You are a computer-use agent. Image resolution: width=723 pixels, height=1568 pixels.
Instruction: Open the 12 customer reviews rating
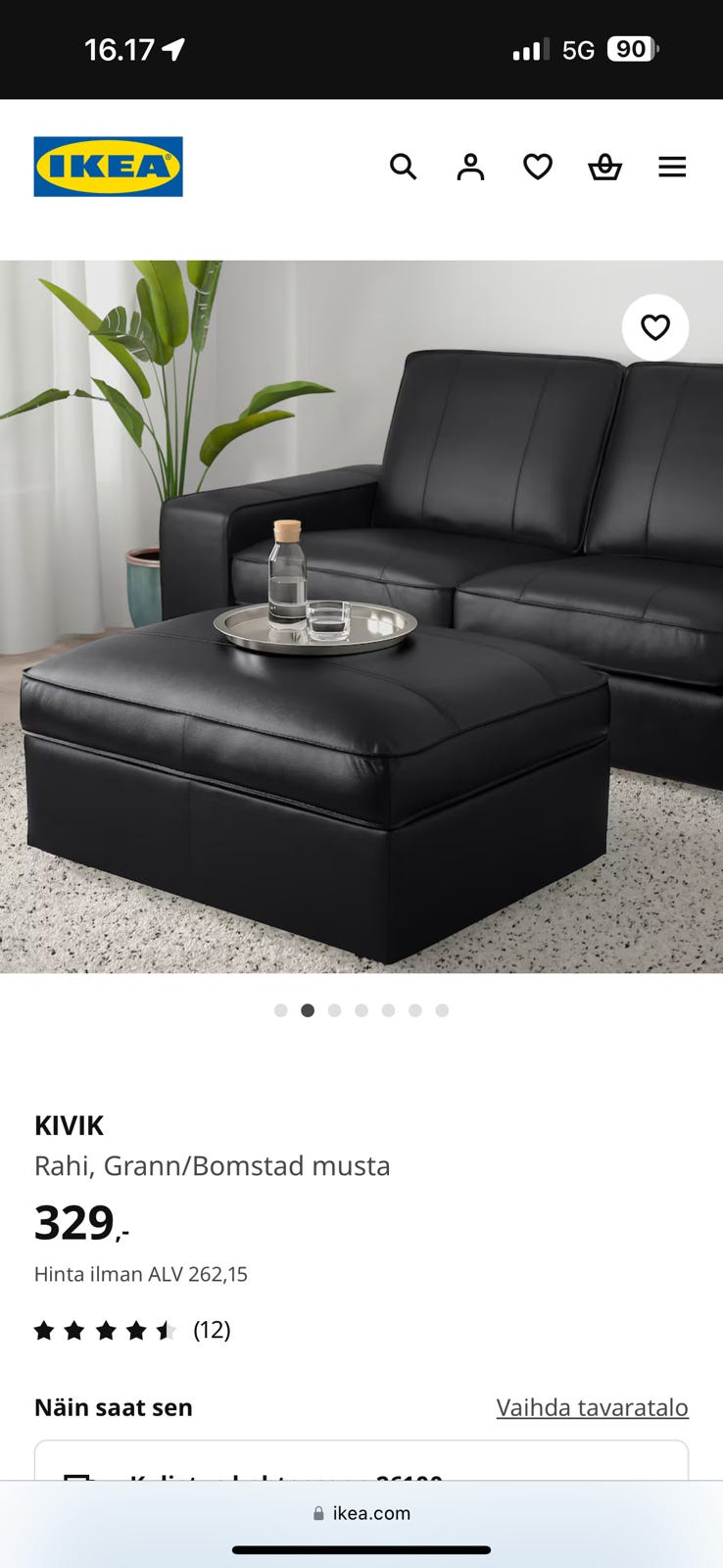coord(132,1330)
